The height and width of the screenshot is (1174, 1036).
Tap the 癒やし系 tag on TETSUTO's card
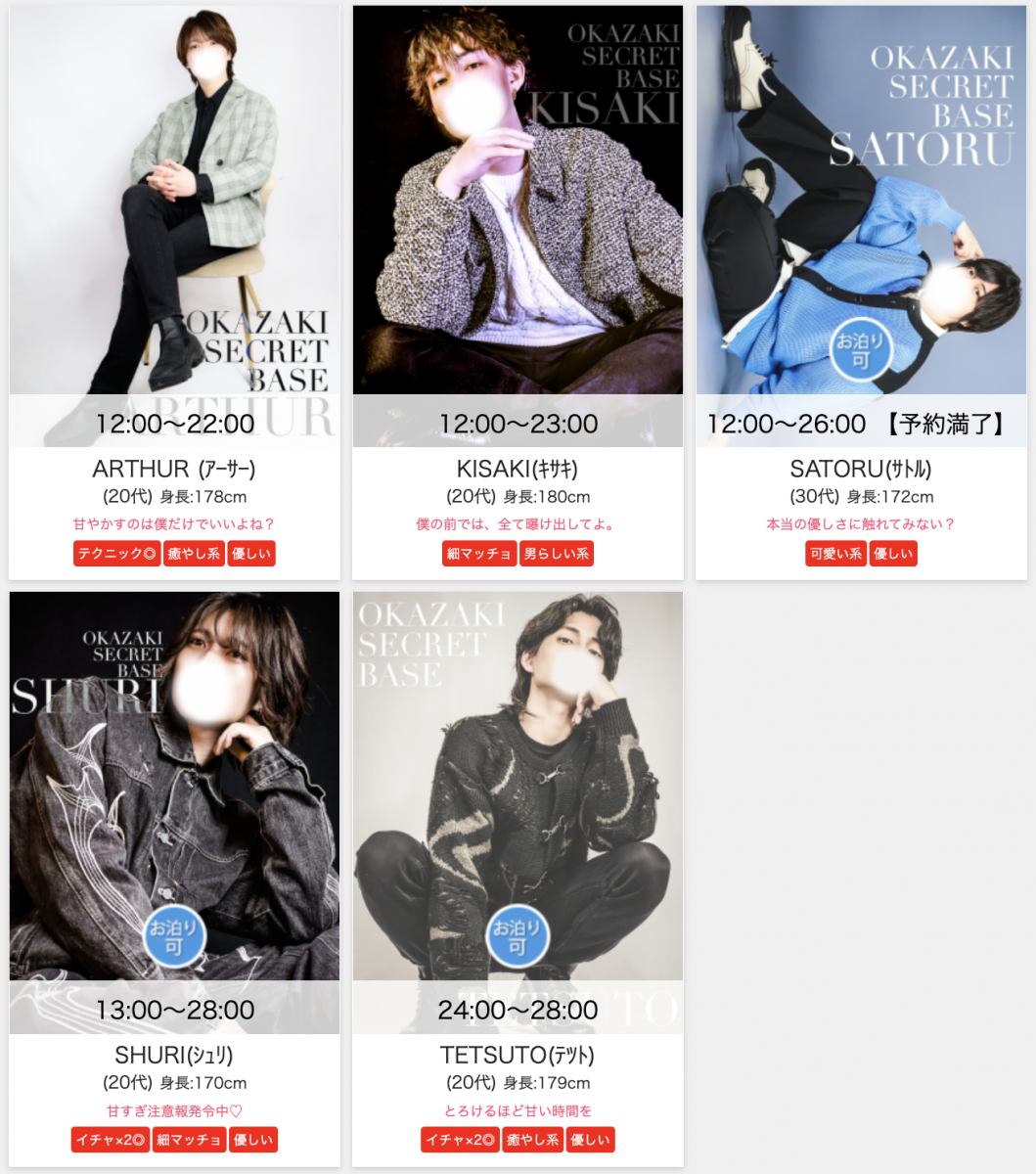tap(533, 1140)
